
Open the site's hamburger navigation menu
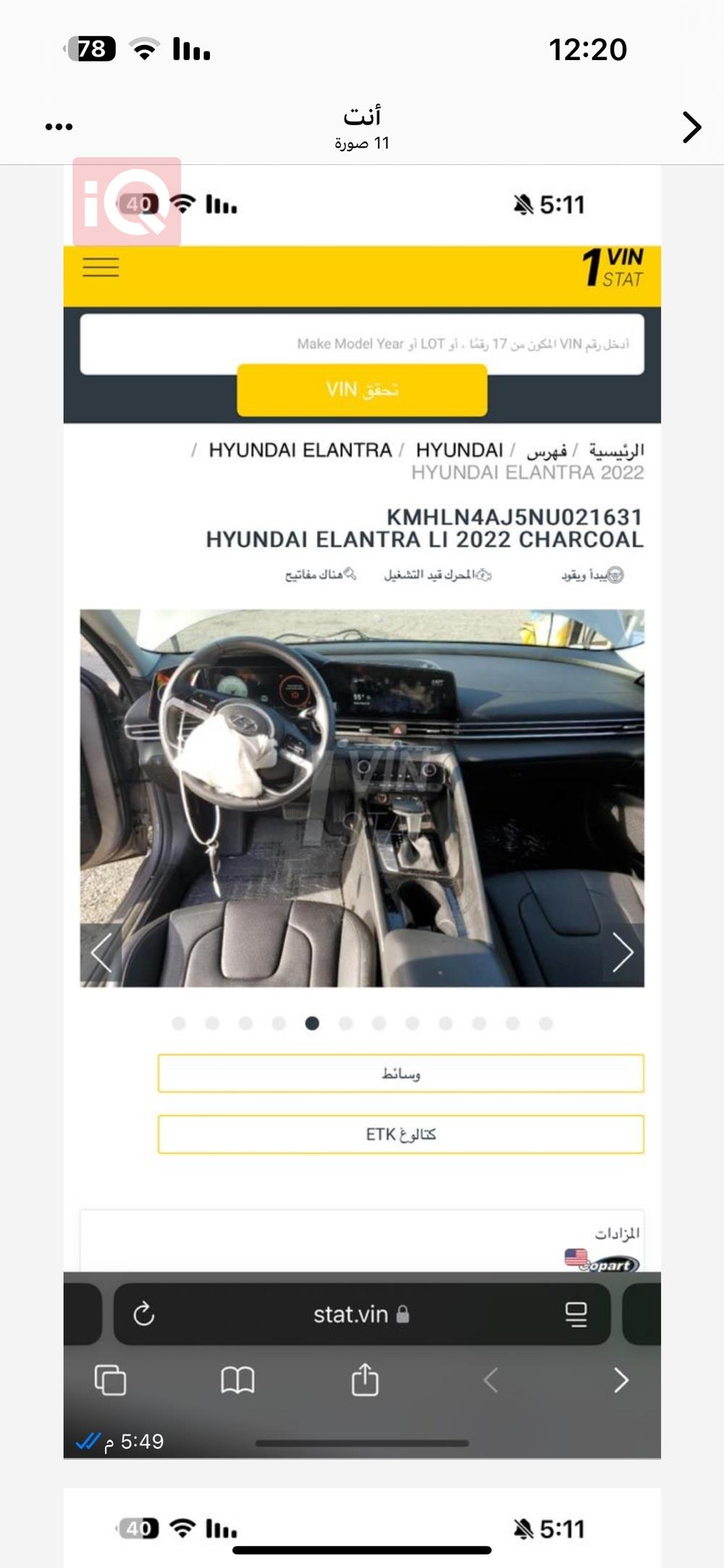pos(101,267)
